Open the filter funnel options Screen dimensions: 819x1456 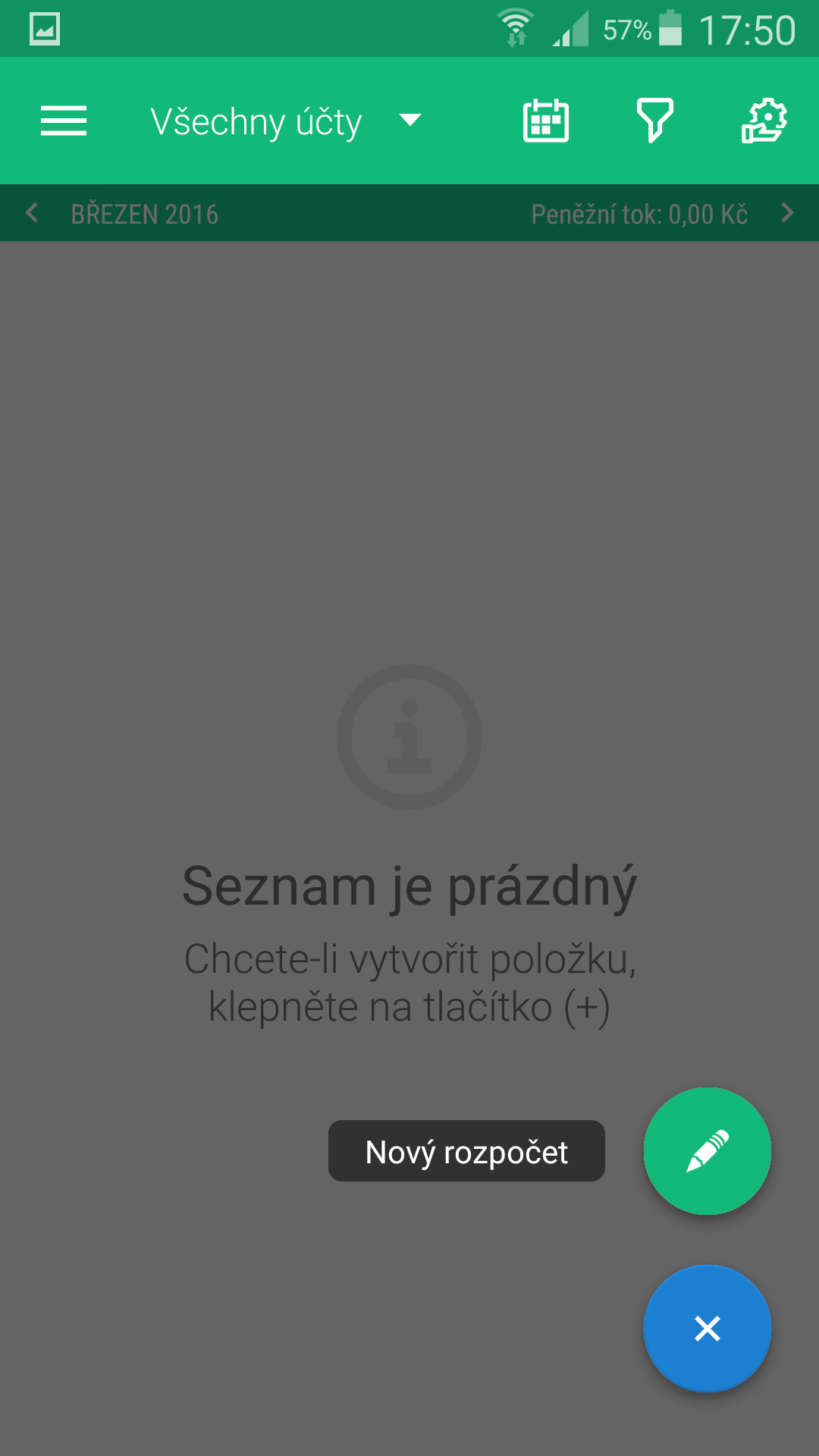coord(655,121)
